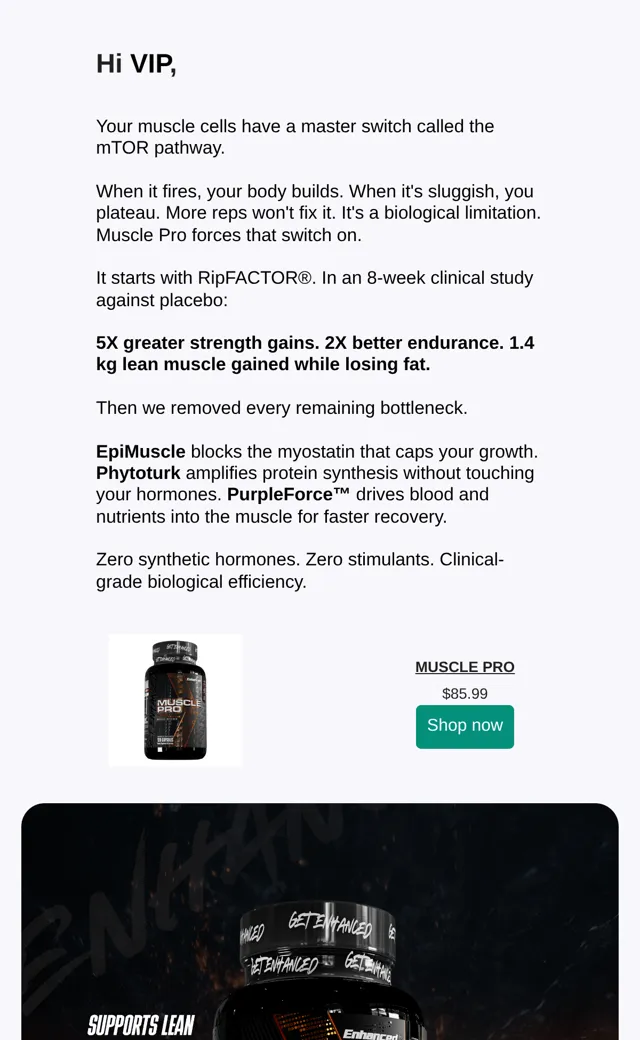640x1040 pixels.
Task: Open the Get Enhanced promotional banner
Action: (x=320, y=921)
